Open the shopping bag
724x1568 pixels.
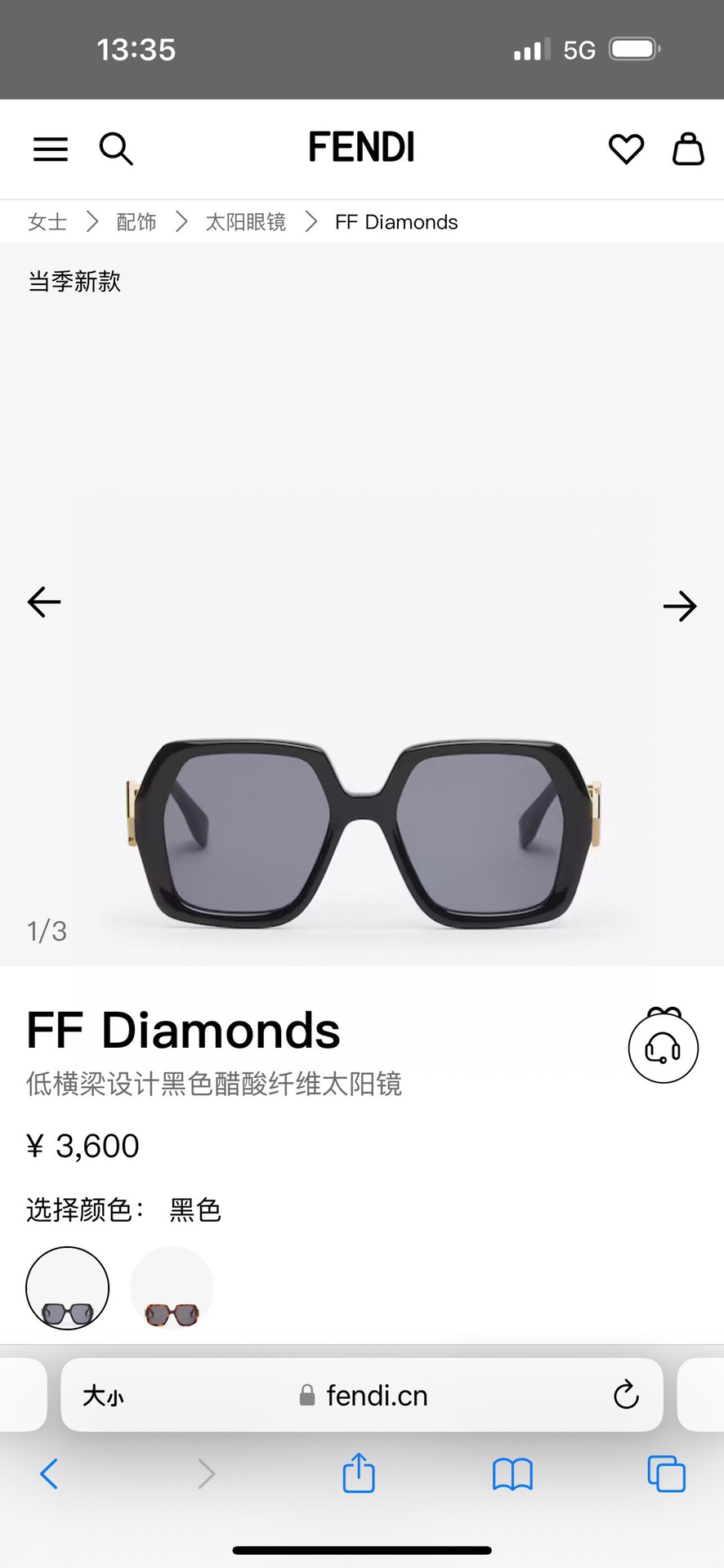[688, 149]
